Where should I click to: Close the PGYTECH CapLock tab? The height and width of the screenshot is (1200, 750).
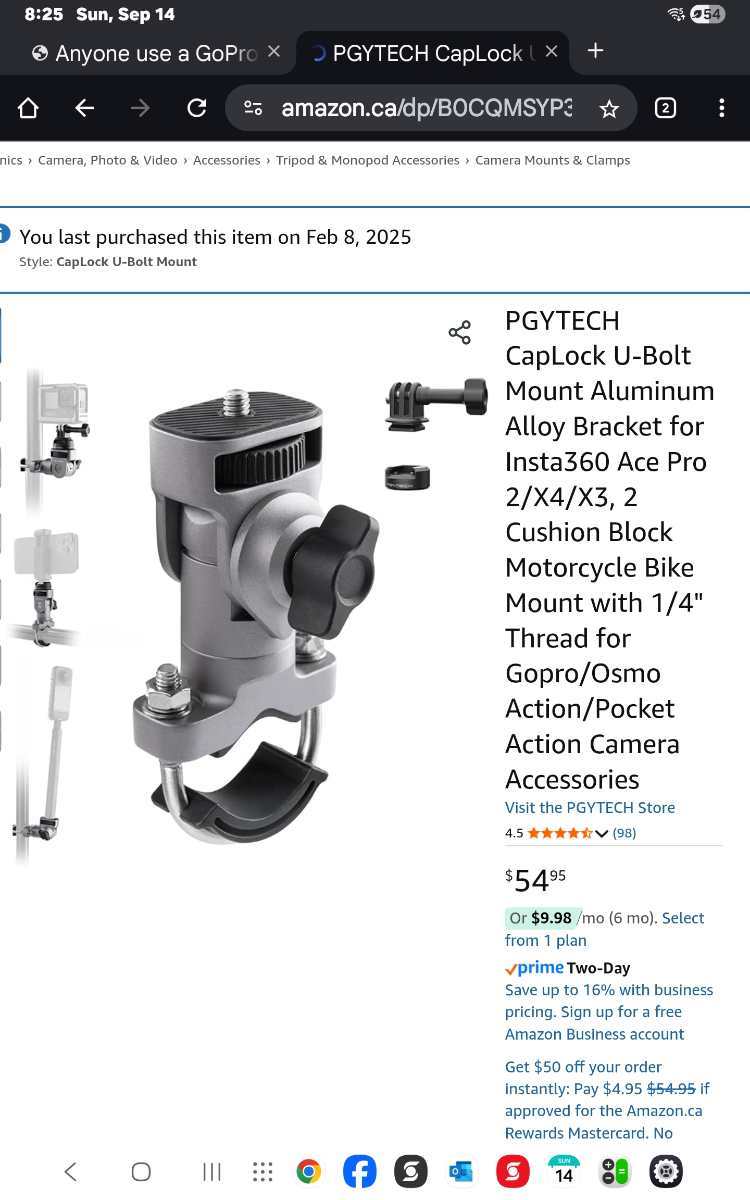[553, 52]
